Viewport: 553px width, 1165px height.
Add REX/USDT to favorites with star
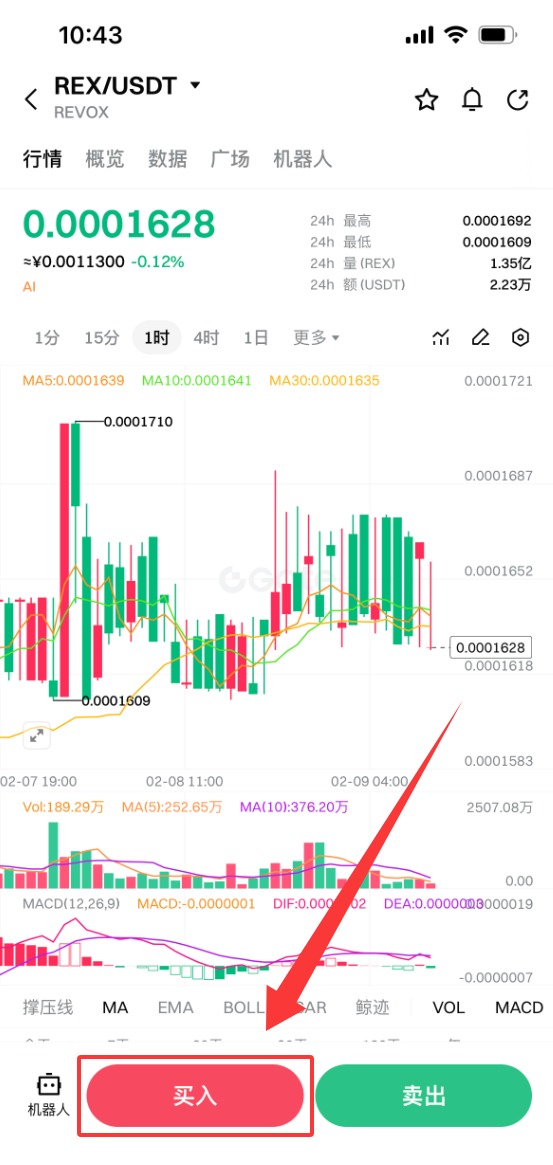click(427, 100)
